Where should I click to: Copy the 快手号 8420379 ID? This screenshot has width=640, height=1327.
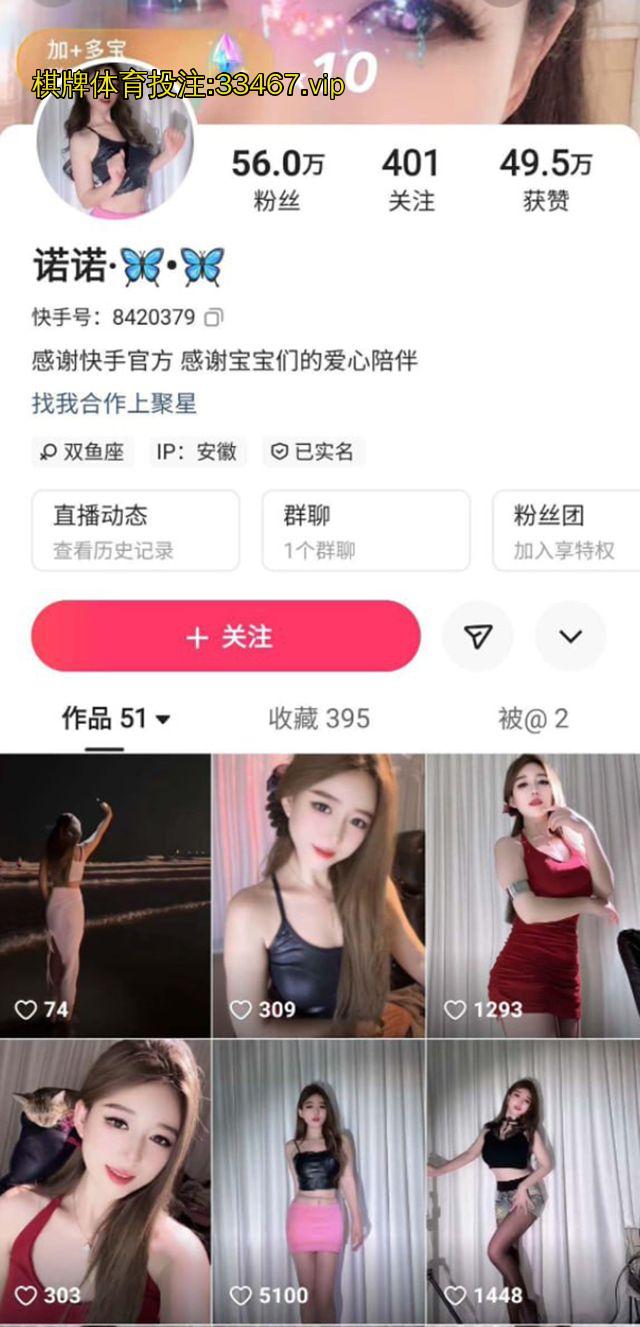214,318
